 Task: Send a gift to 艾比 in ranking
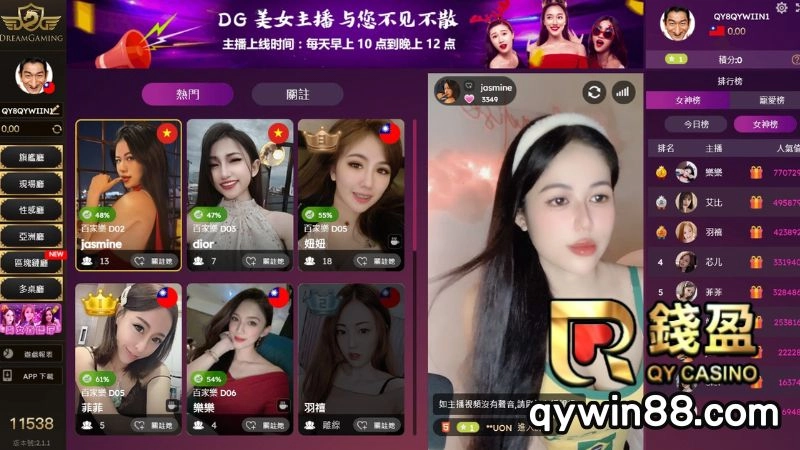coord(756,202)
